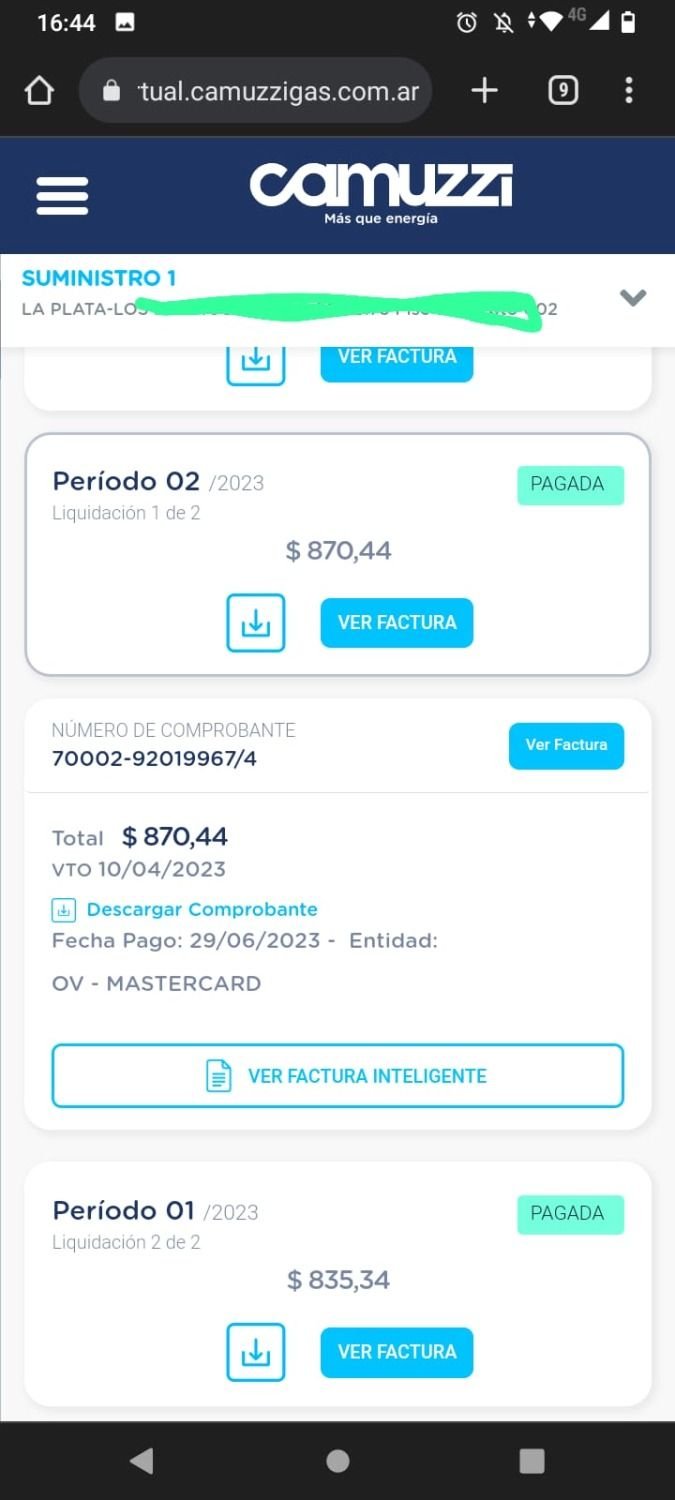Open the hamburger menu
The image size is (675, 1500).
pos(62,195)
